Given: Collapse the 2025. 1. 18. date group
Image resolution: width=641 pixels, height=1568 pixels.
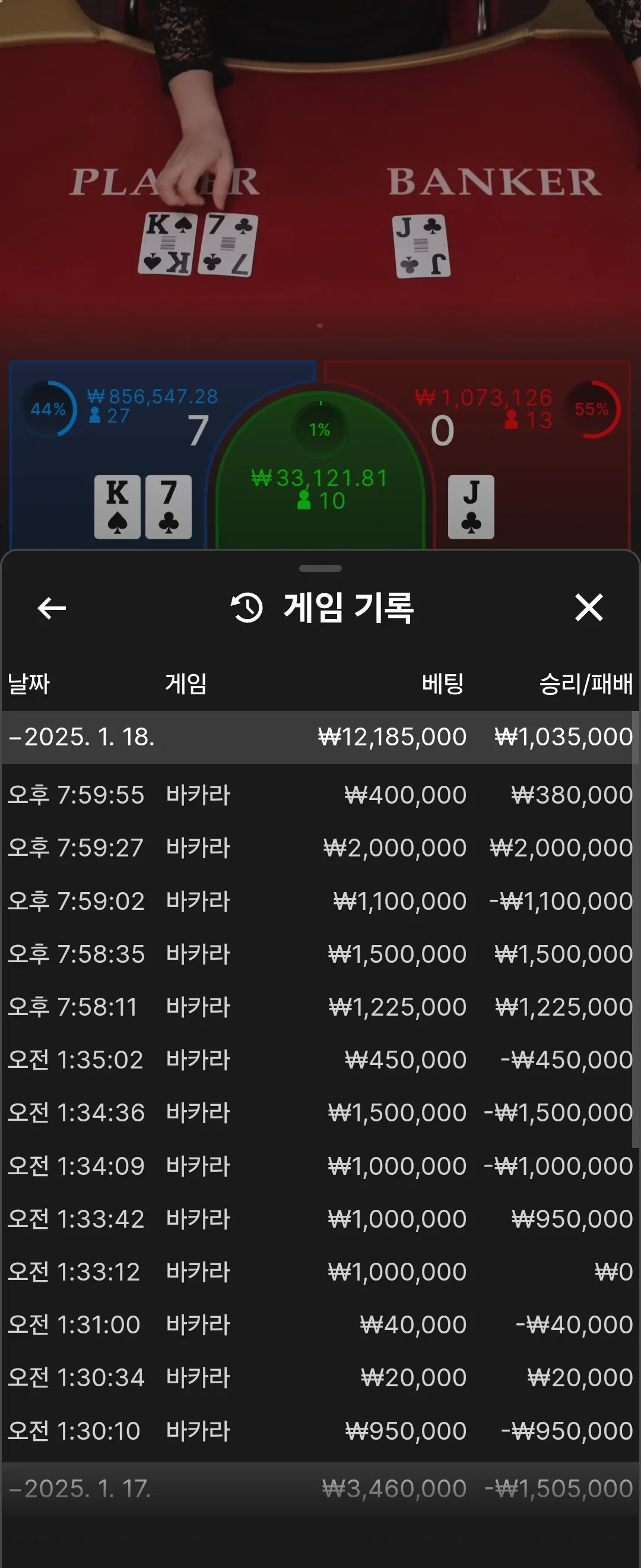Looking at the screenshot, I should [82, 737].
